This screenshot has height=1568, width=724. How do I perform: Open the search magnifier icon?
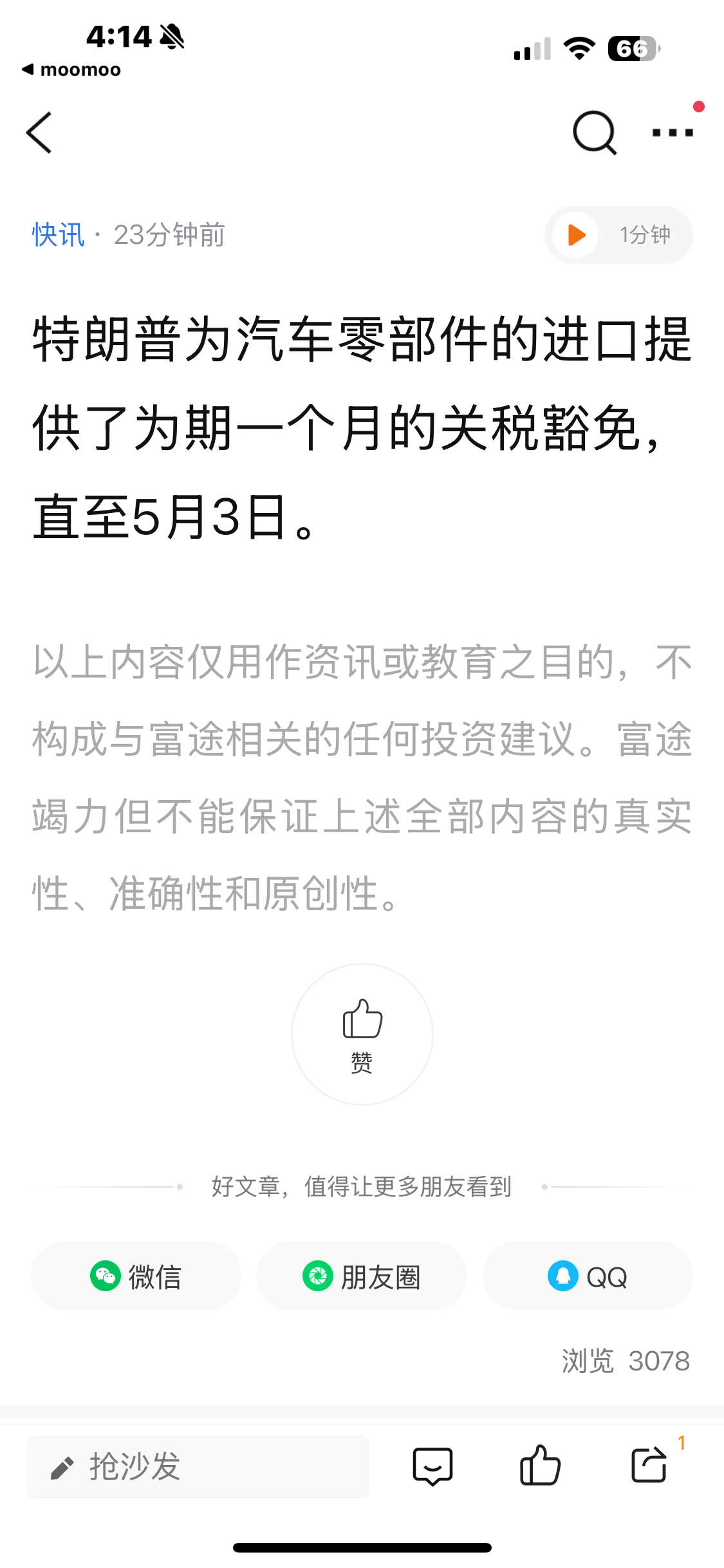click(x=595, y=133)
